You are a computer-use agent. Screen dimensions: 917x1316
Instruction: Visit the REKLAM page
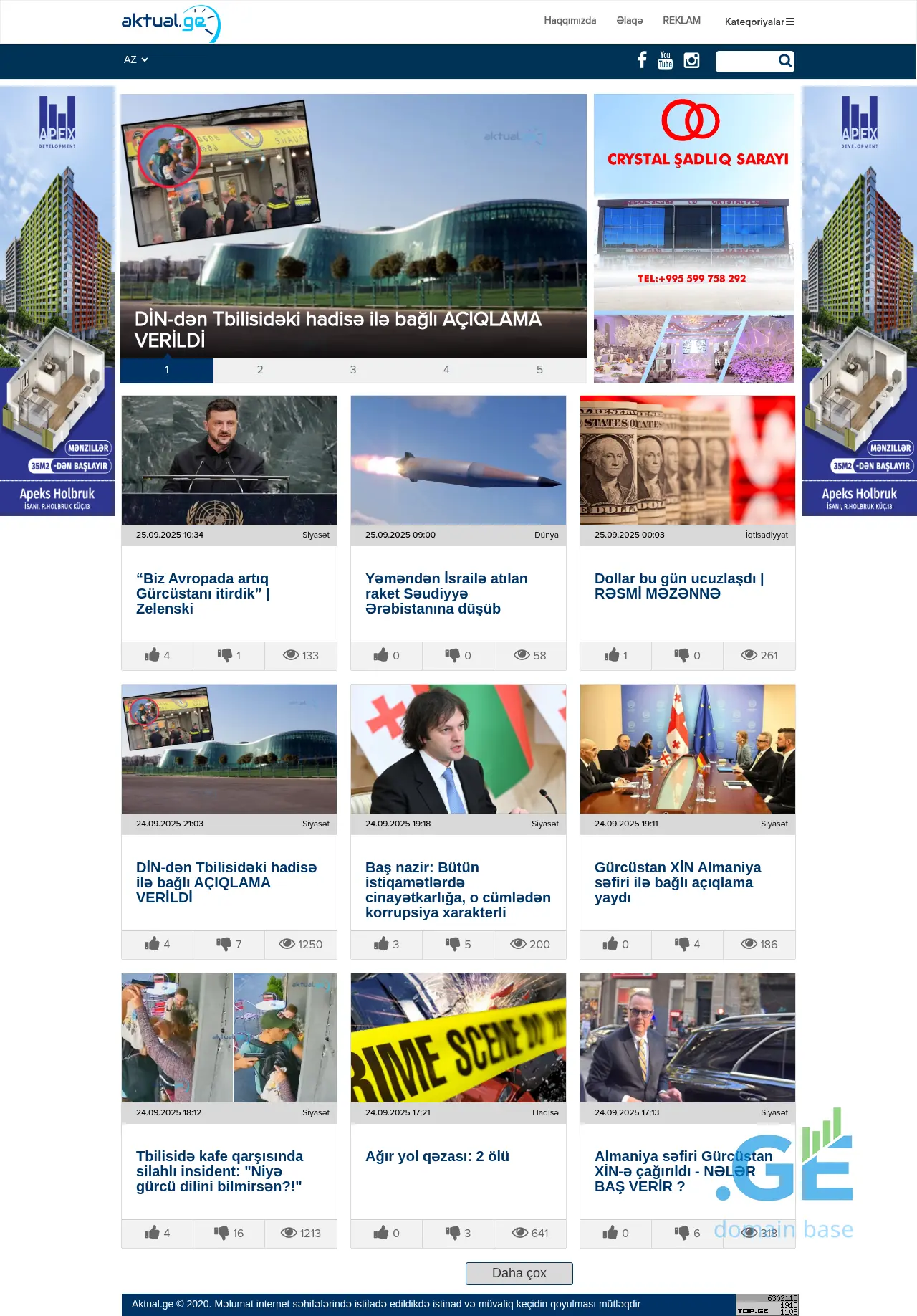(x=681, y=20)
